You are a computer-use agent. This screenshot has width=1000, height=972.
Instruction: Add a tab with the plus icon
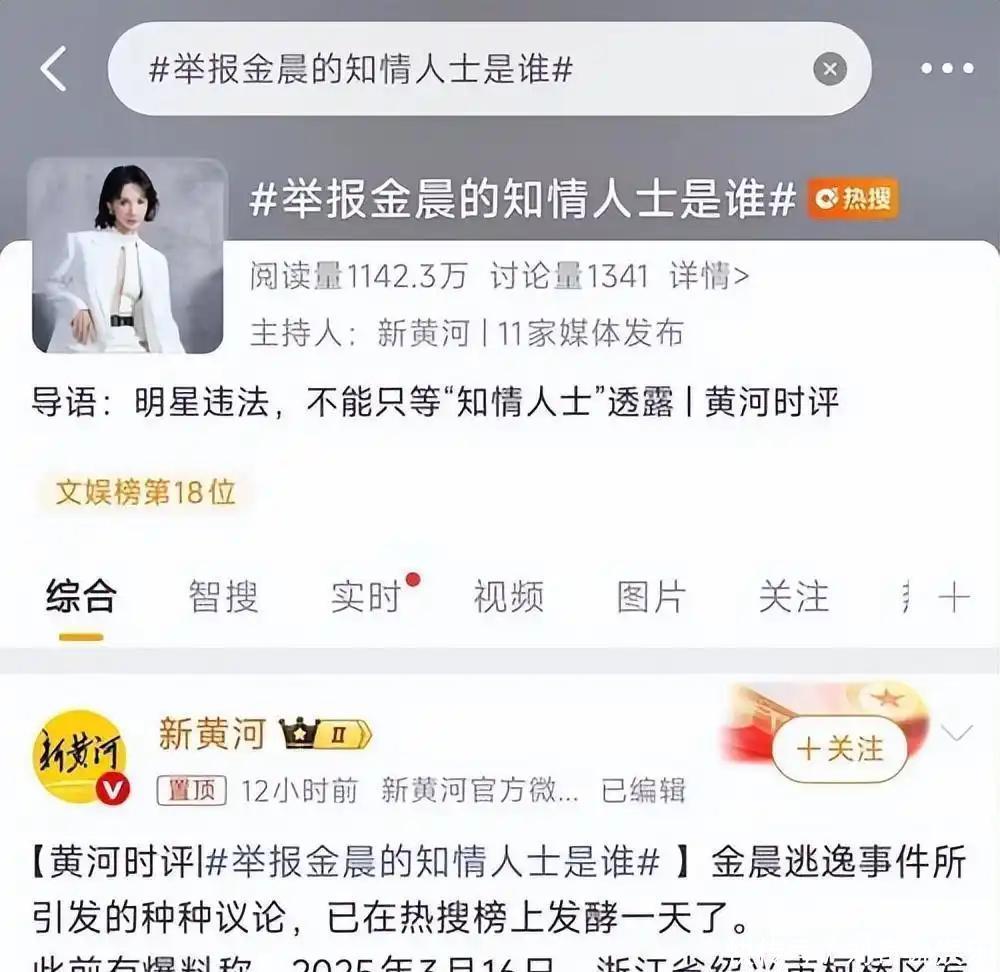pyautogui.click(x=954, y=598)
